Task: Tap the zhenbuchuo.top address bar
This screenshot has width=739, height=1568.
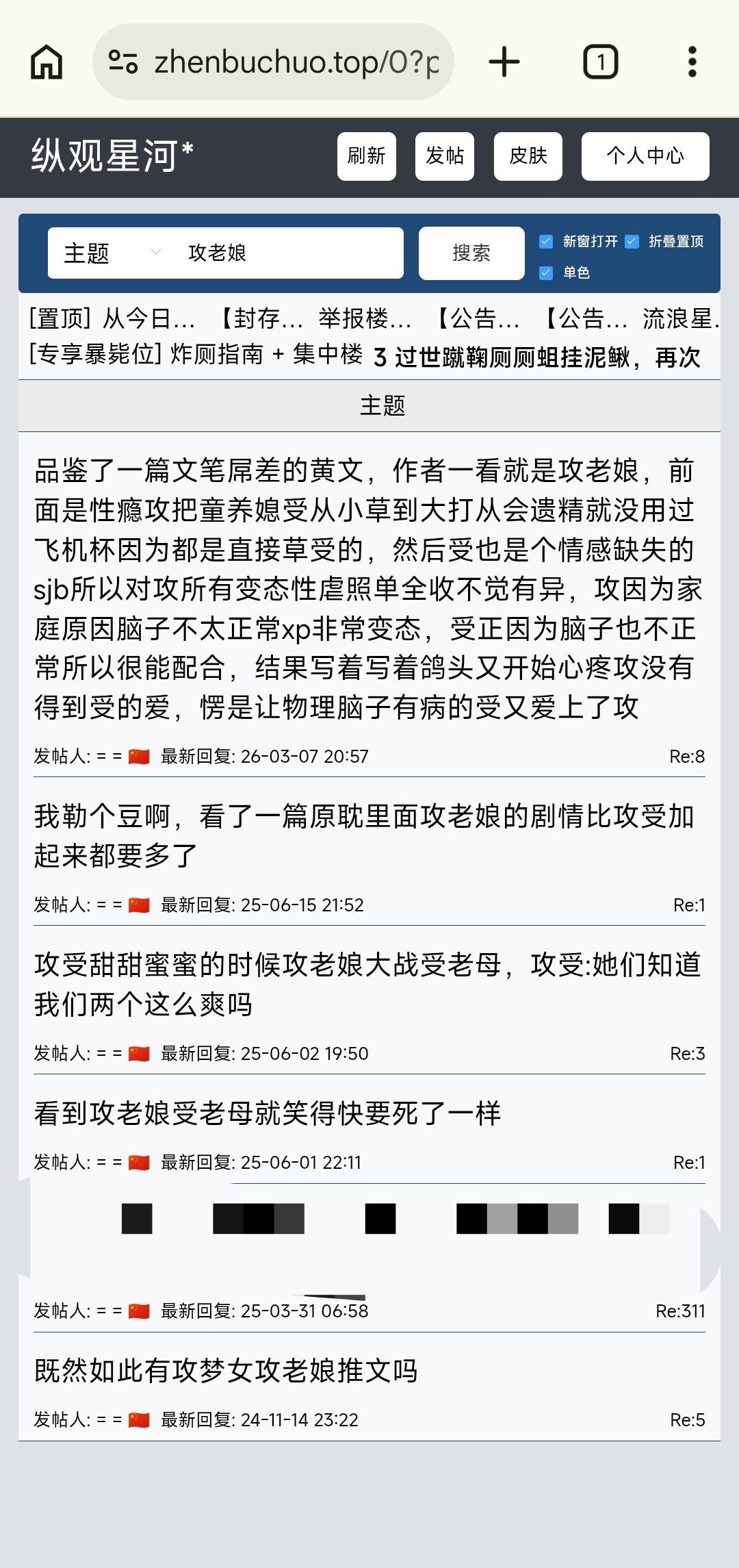Action: (273, 62)
